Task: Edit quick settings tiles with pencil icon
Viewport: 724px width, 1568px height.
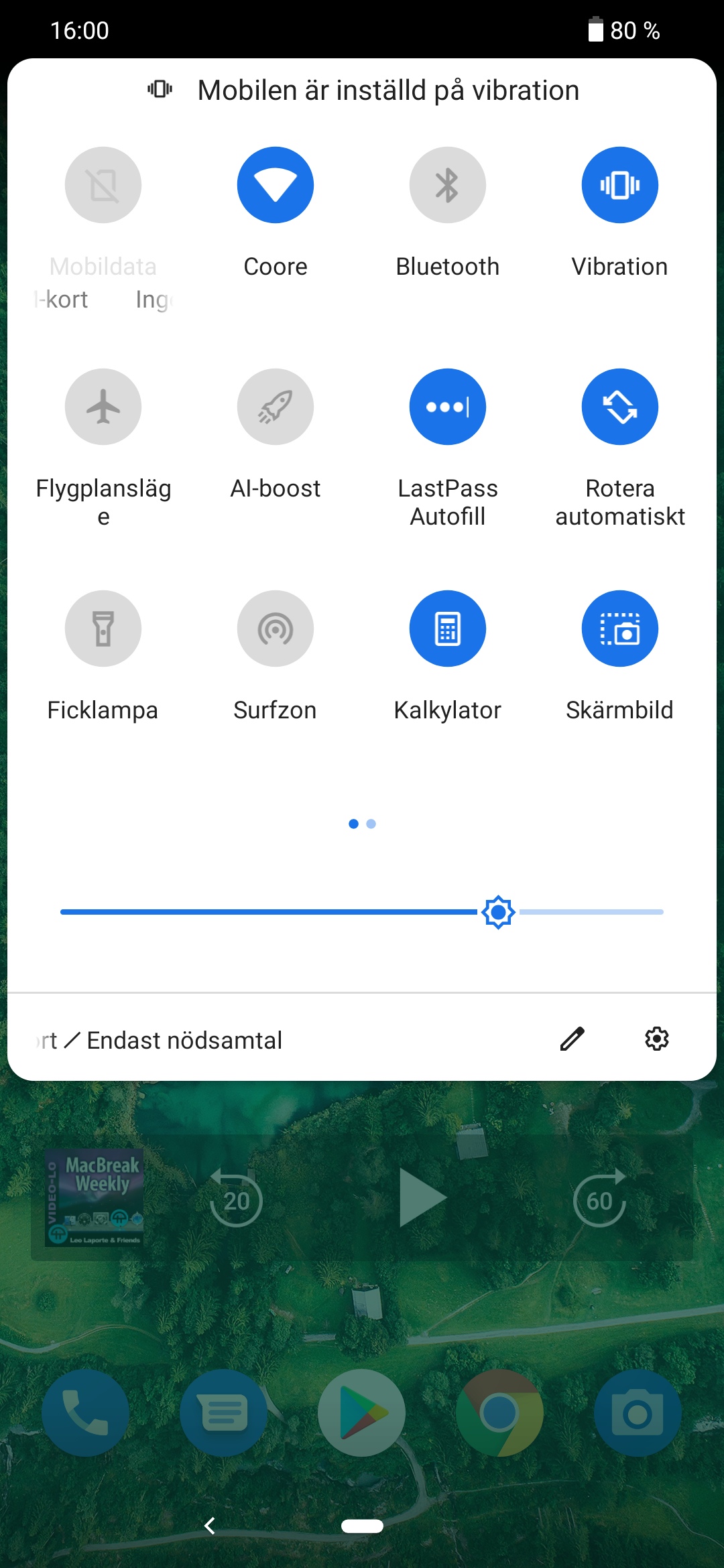Action: (572, 1039)
